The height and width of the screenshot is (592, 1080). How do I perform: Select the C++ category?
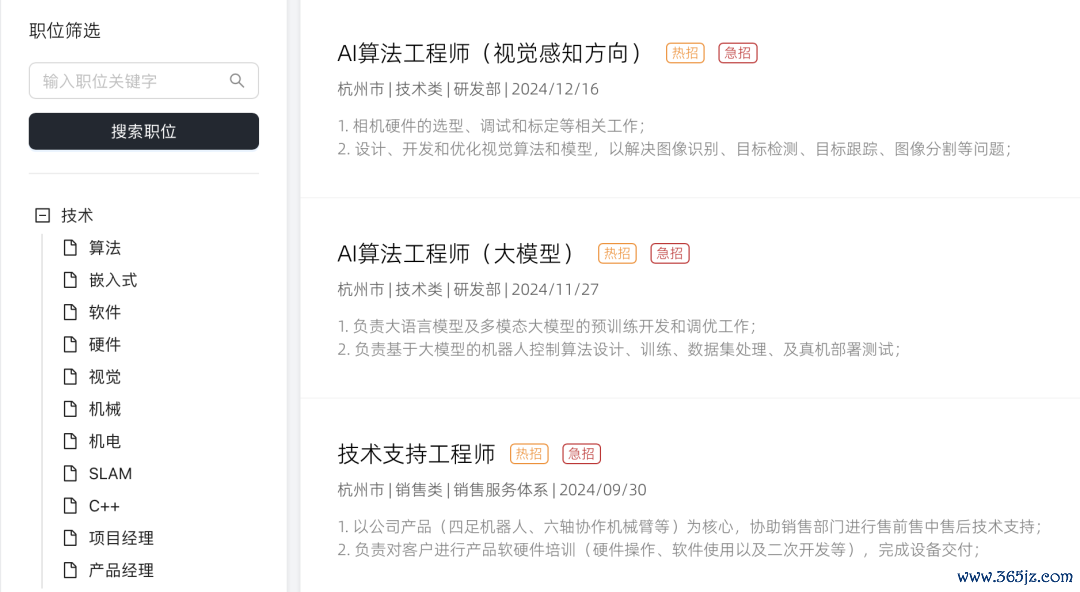[104, 506]
